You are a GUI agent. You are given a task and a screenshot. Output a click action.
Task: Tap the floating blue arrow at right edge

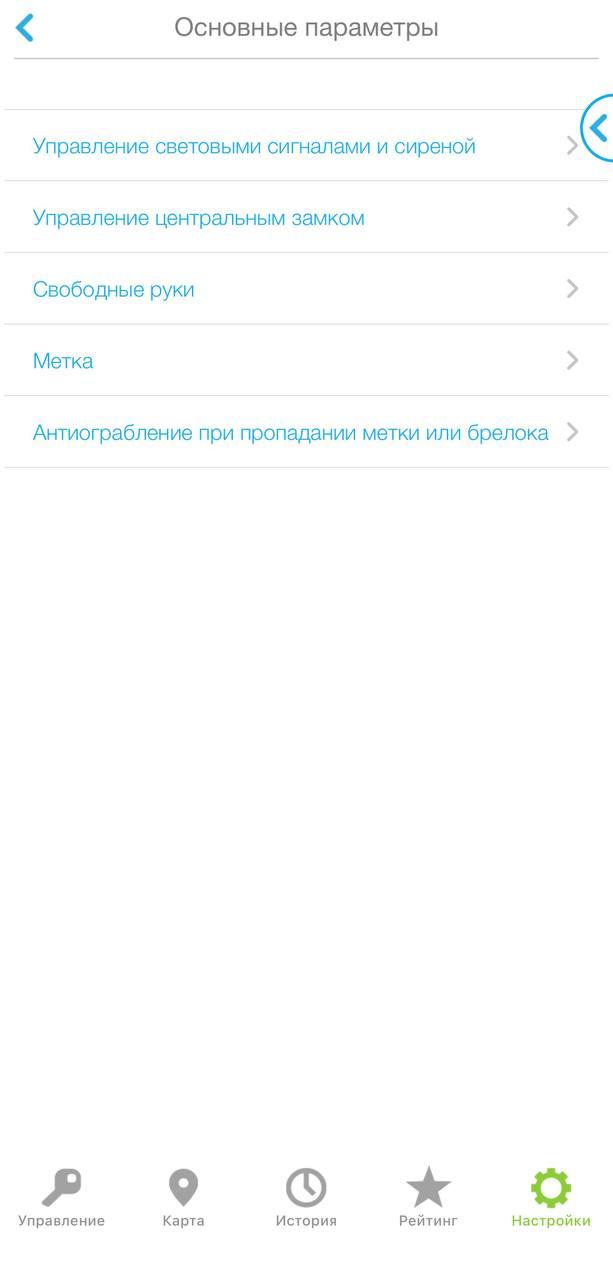click(599, 128)
